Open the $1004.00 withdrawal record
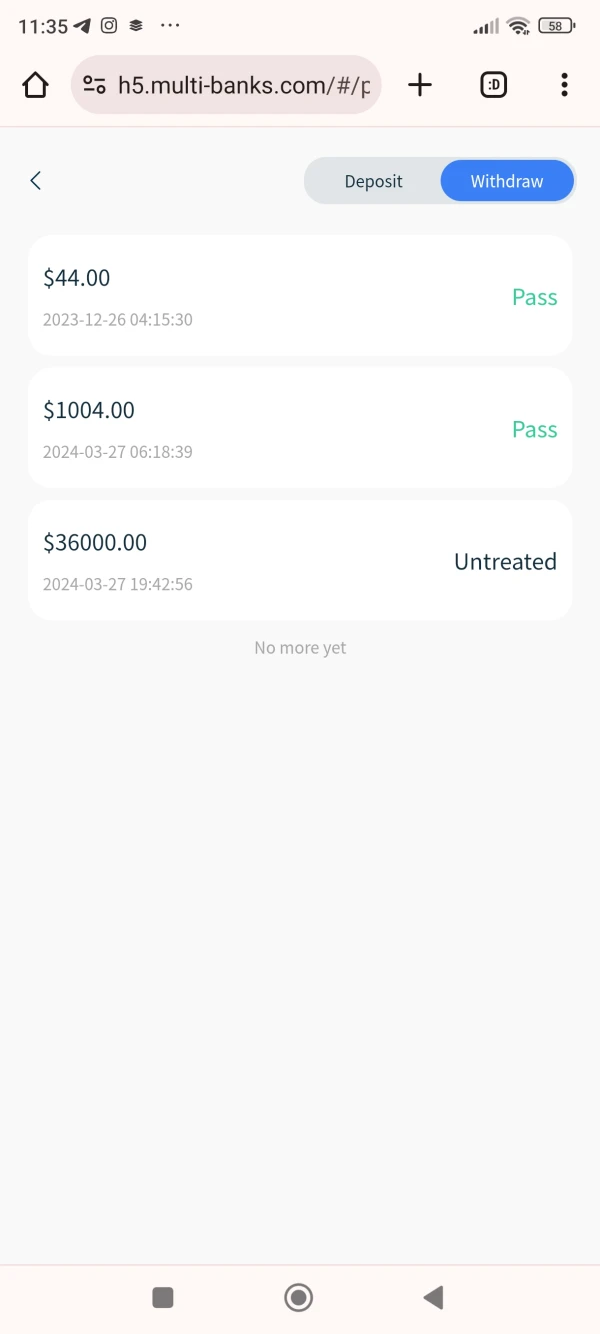Viewport: 600px width, 1334px height. click(300, 428)
